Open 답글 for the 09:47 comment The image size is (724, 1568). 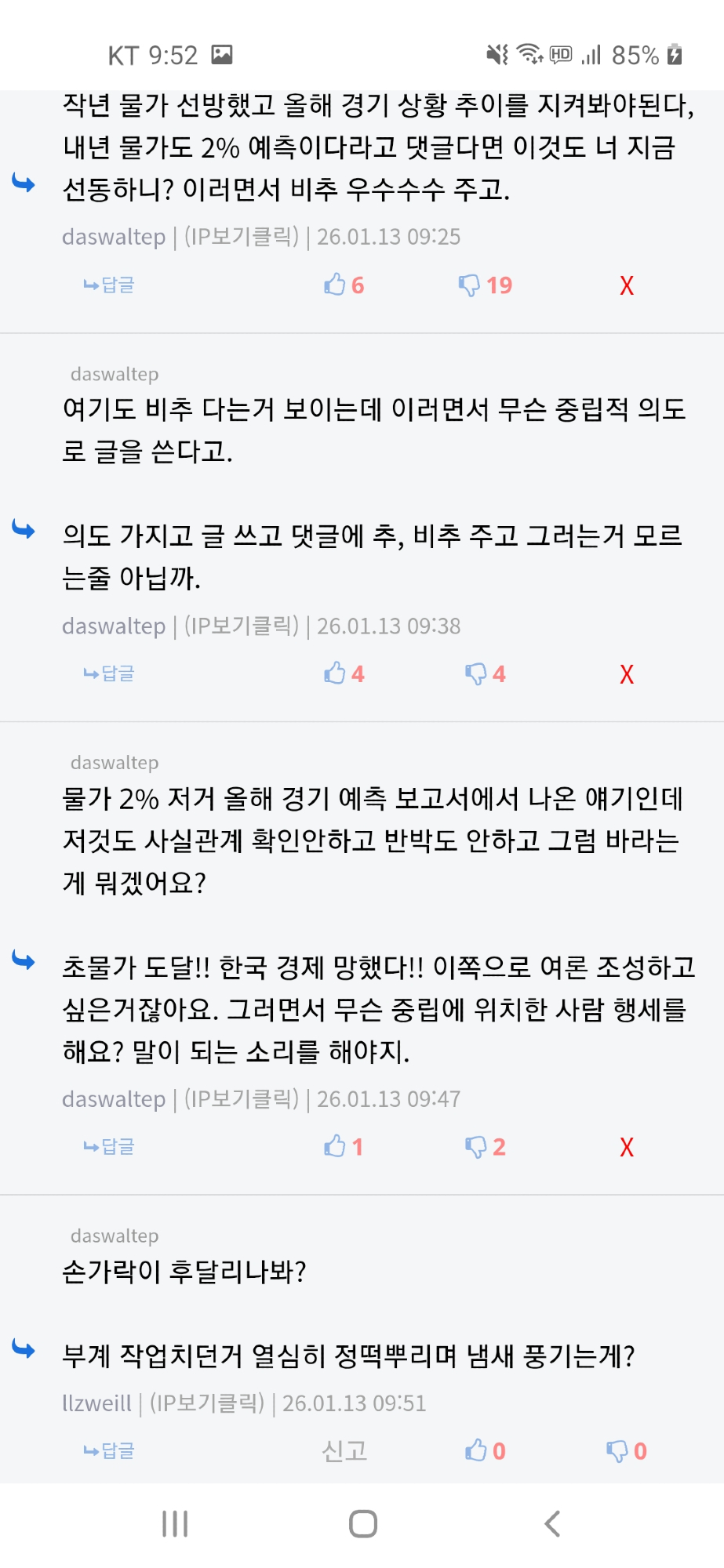pos(109,1146)
